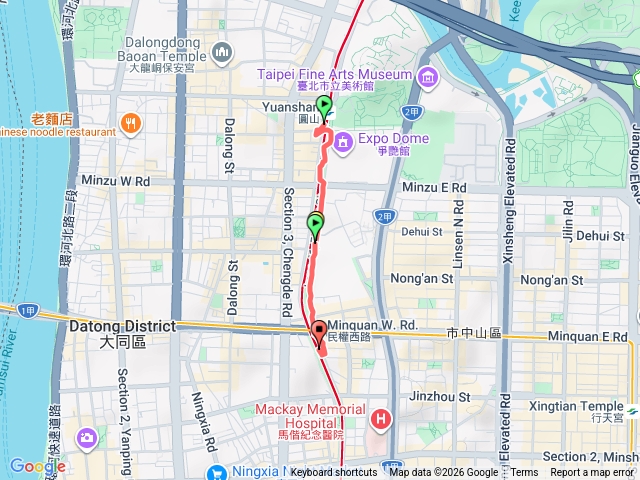The image size is (640, 480).
Task: Tap the Mackay Memorial Hospital marker
Action: point(379,417)
